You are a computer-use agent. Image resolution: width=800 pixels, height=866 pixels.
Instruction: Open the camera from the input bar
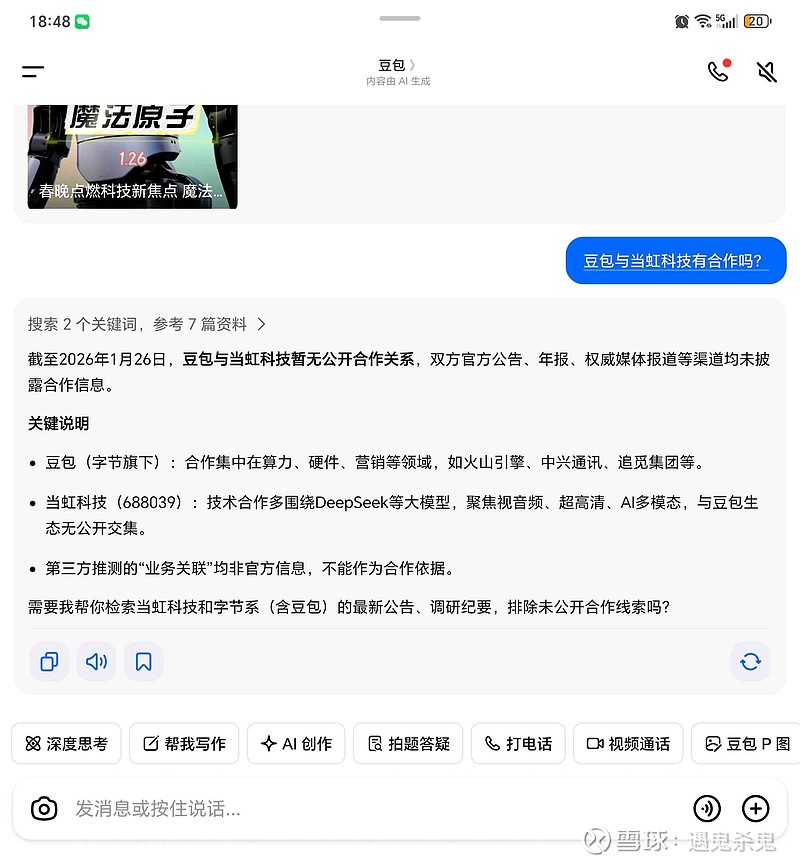coord(44,809)
